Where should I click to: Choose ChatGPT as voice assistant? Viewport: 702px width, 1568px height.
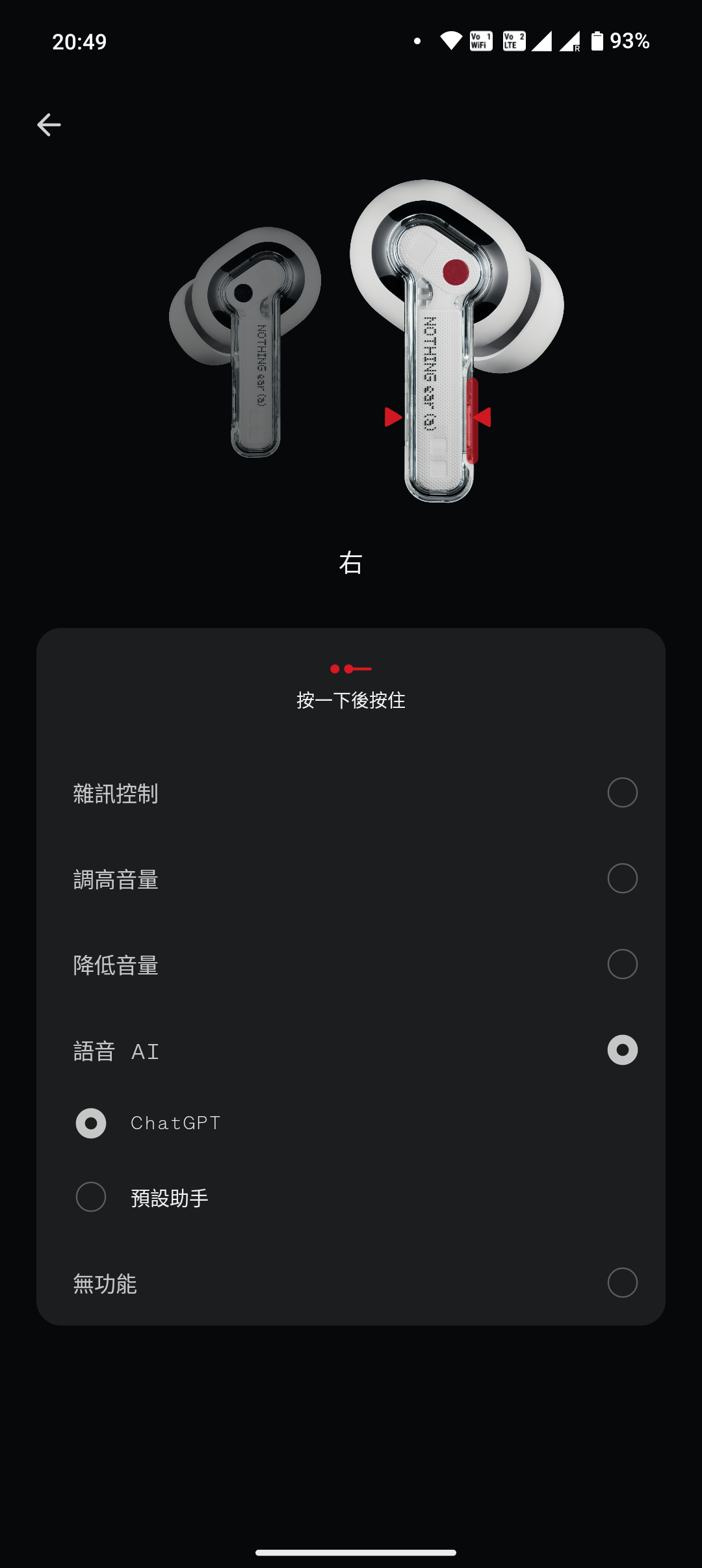[91, 1123]
